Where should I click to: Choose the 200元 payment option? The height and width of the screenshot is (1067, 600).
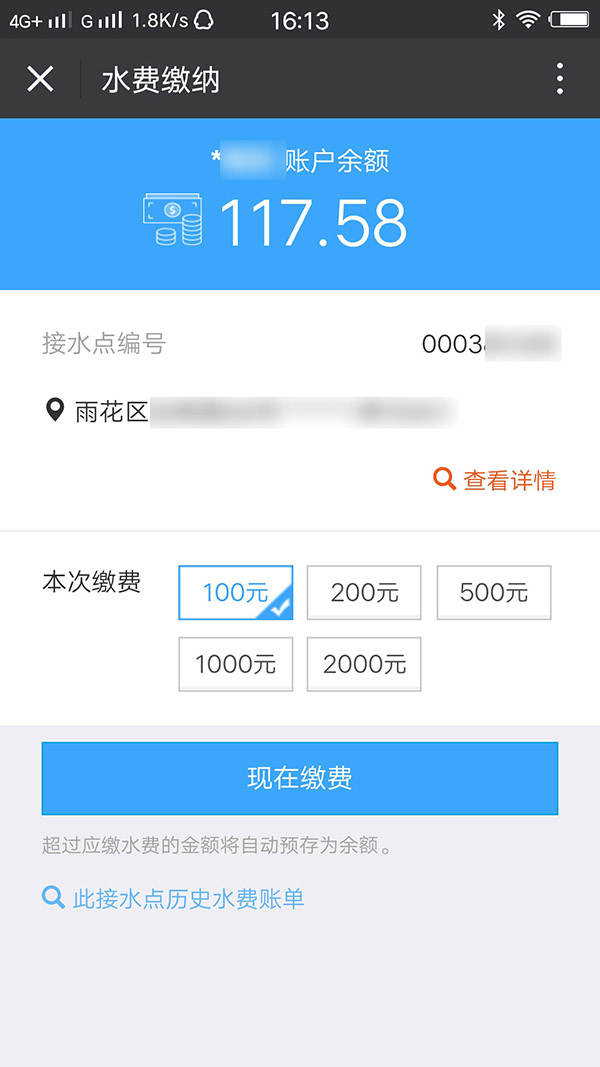pyautogui.click(x=364, y=592)
